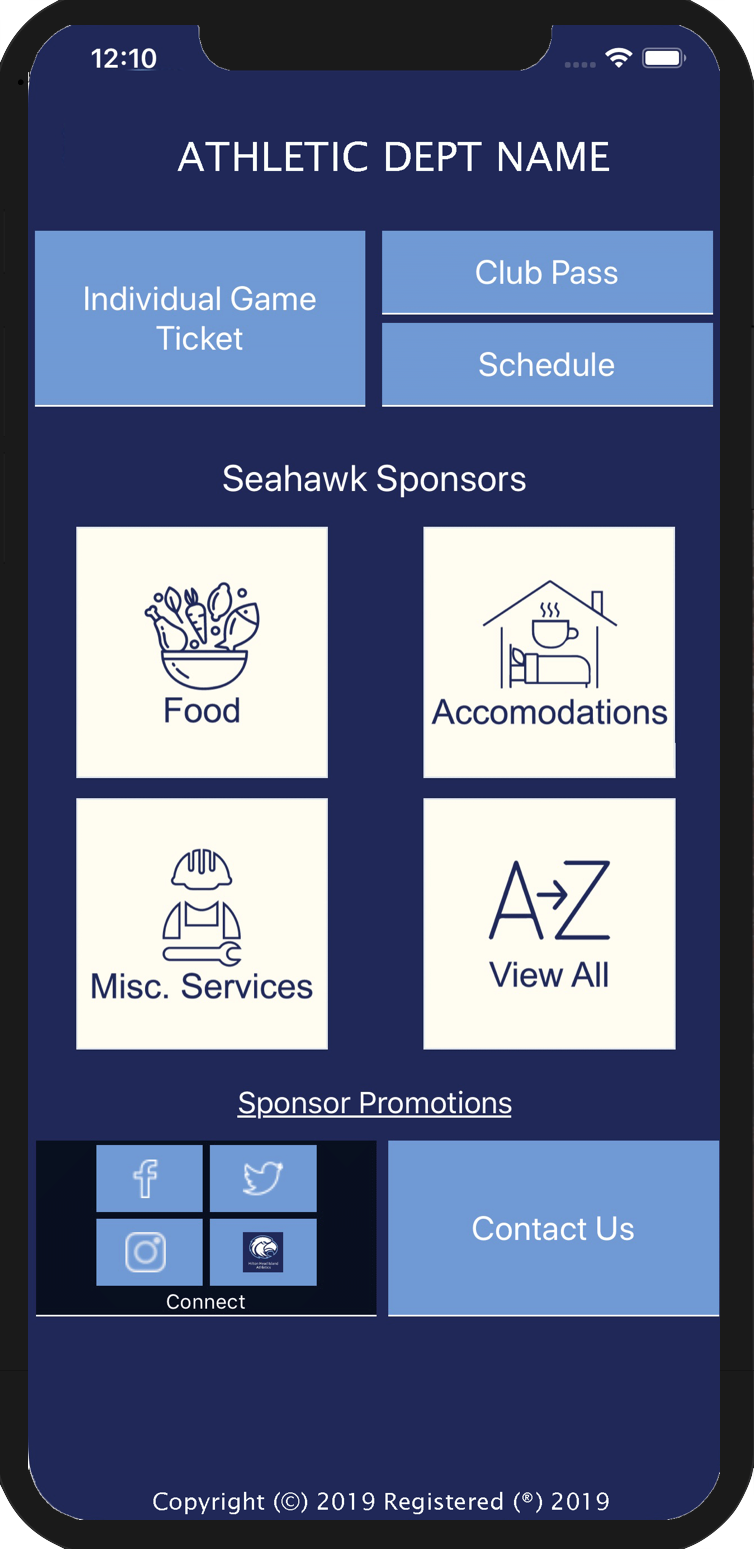Image resolution: width=754 pixels, height=1549 pixels.
Task: Select the Club Pass button
Action: pyautogui.click(x=547, y=272)
